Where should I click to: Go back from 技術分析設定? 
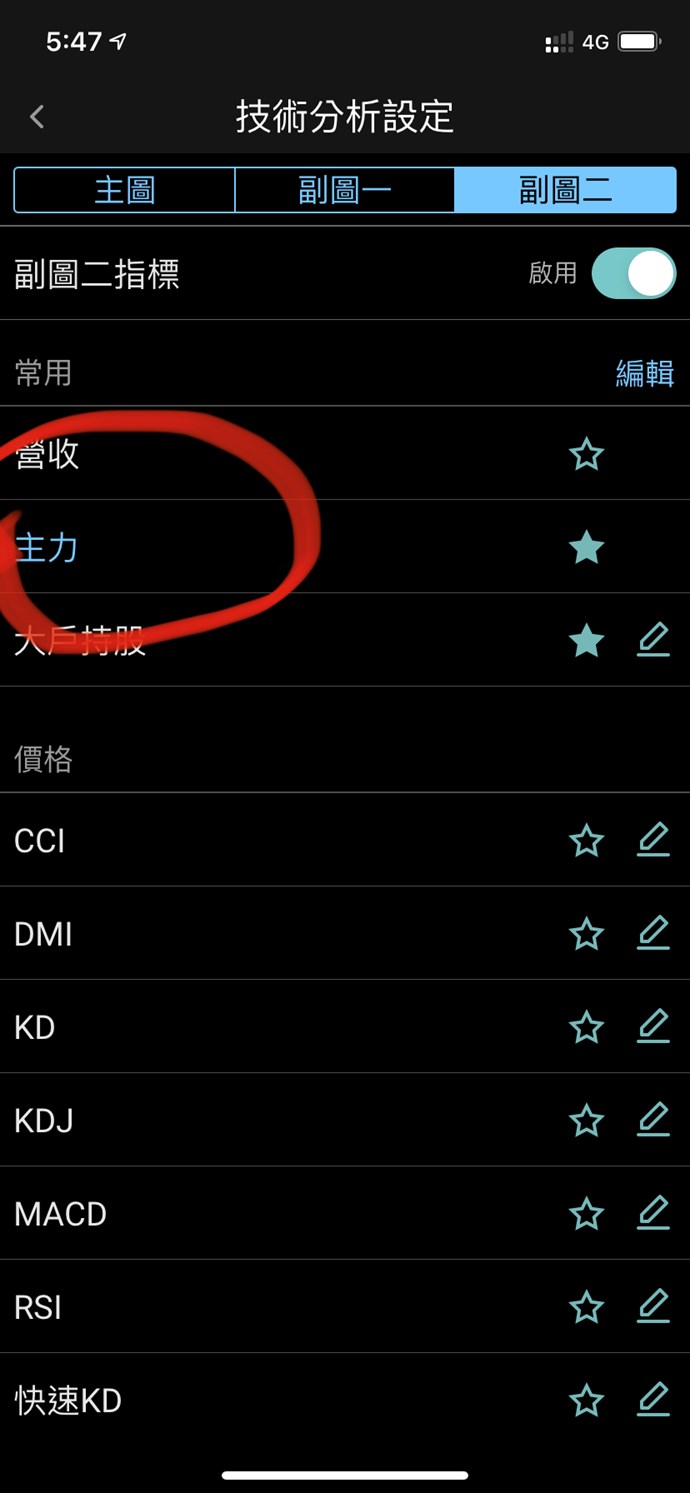[x=37, y=117]
